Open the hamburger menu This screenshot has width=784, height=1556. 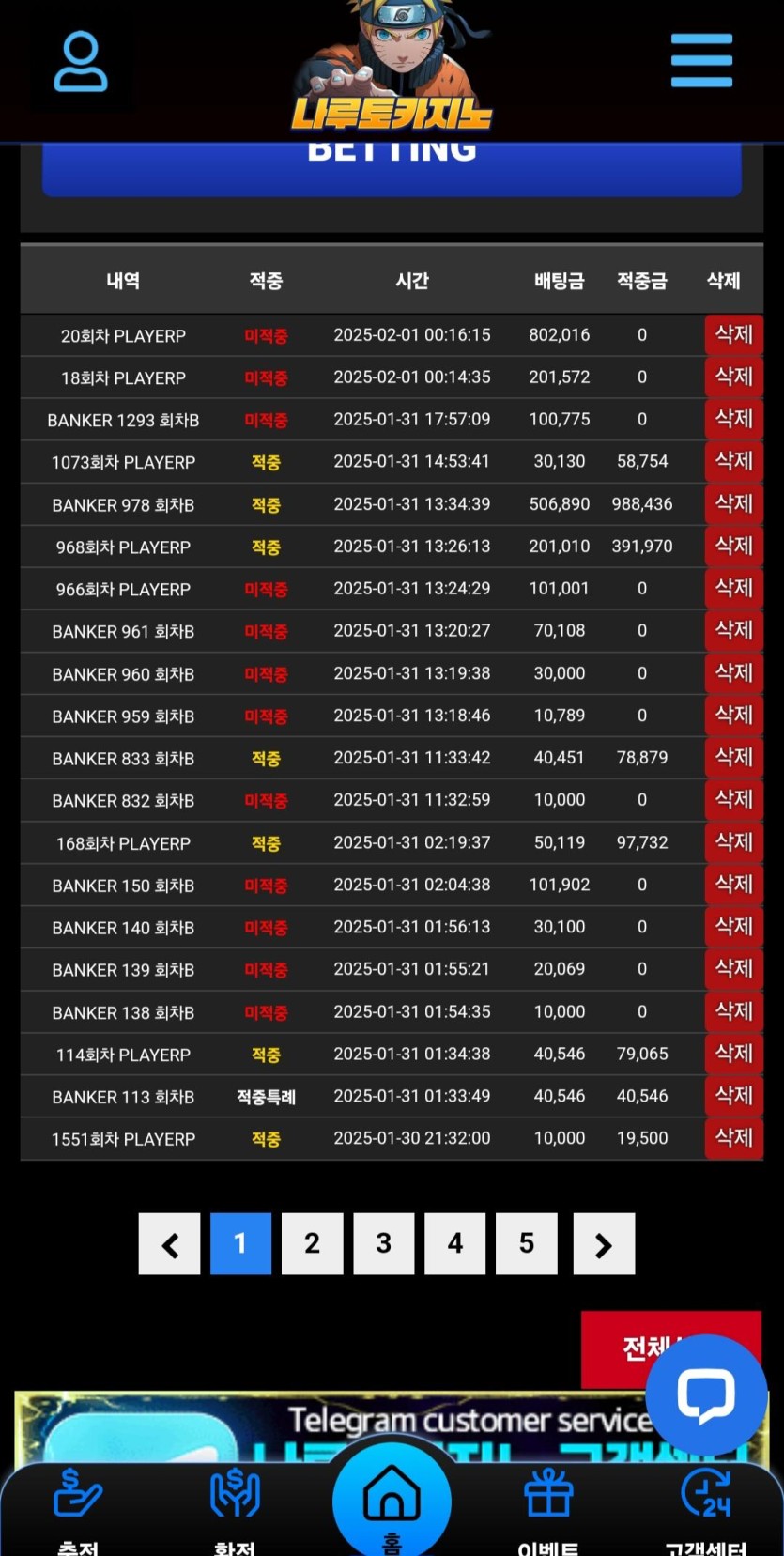(701, 61)
